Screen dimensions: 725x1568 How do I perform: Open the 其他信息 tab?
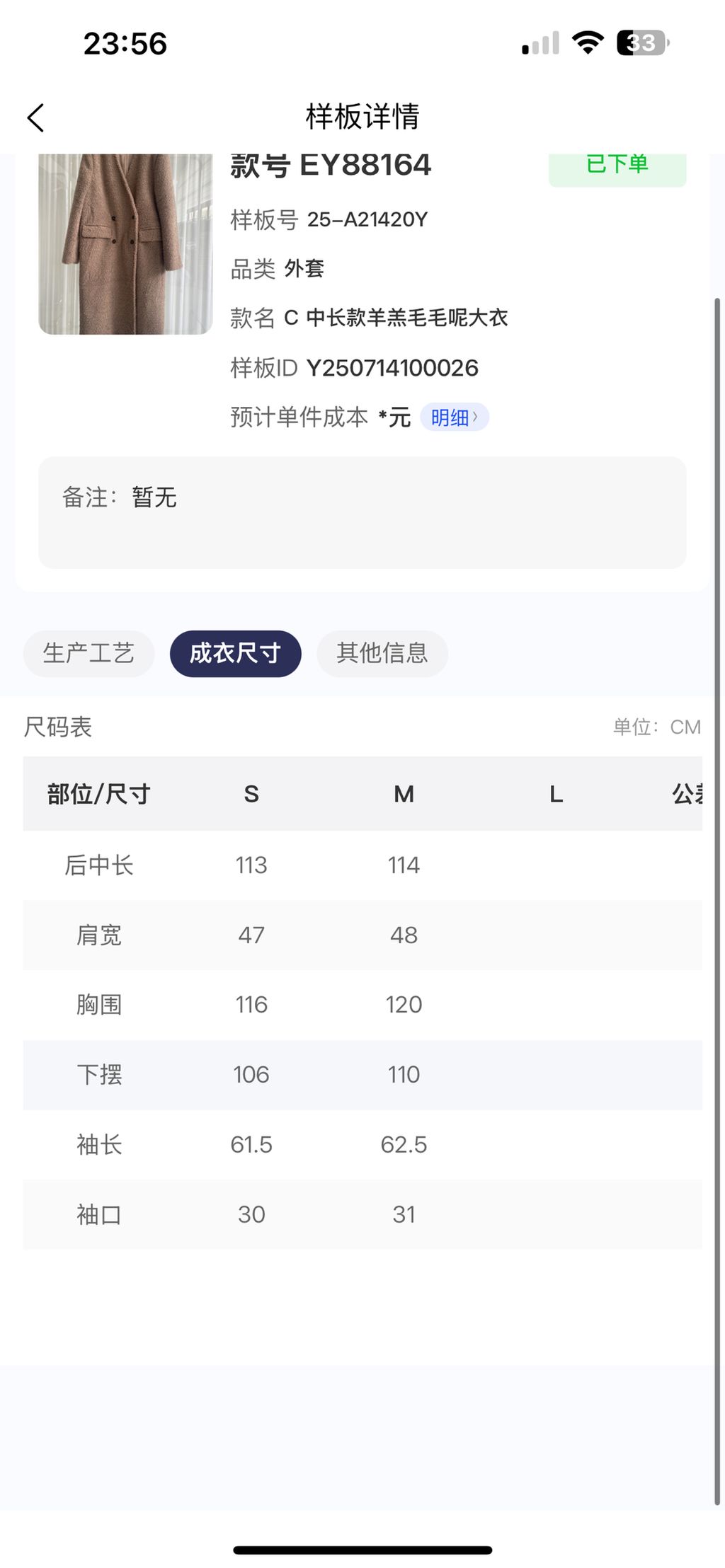pyautogui.click(x=382, y=654)
